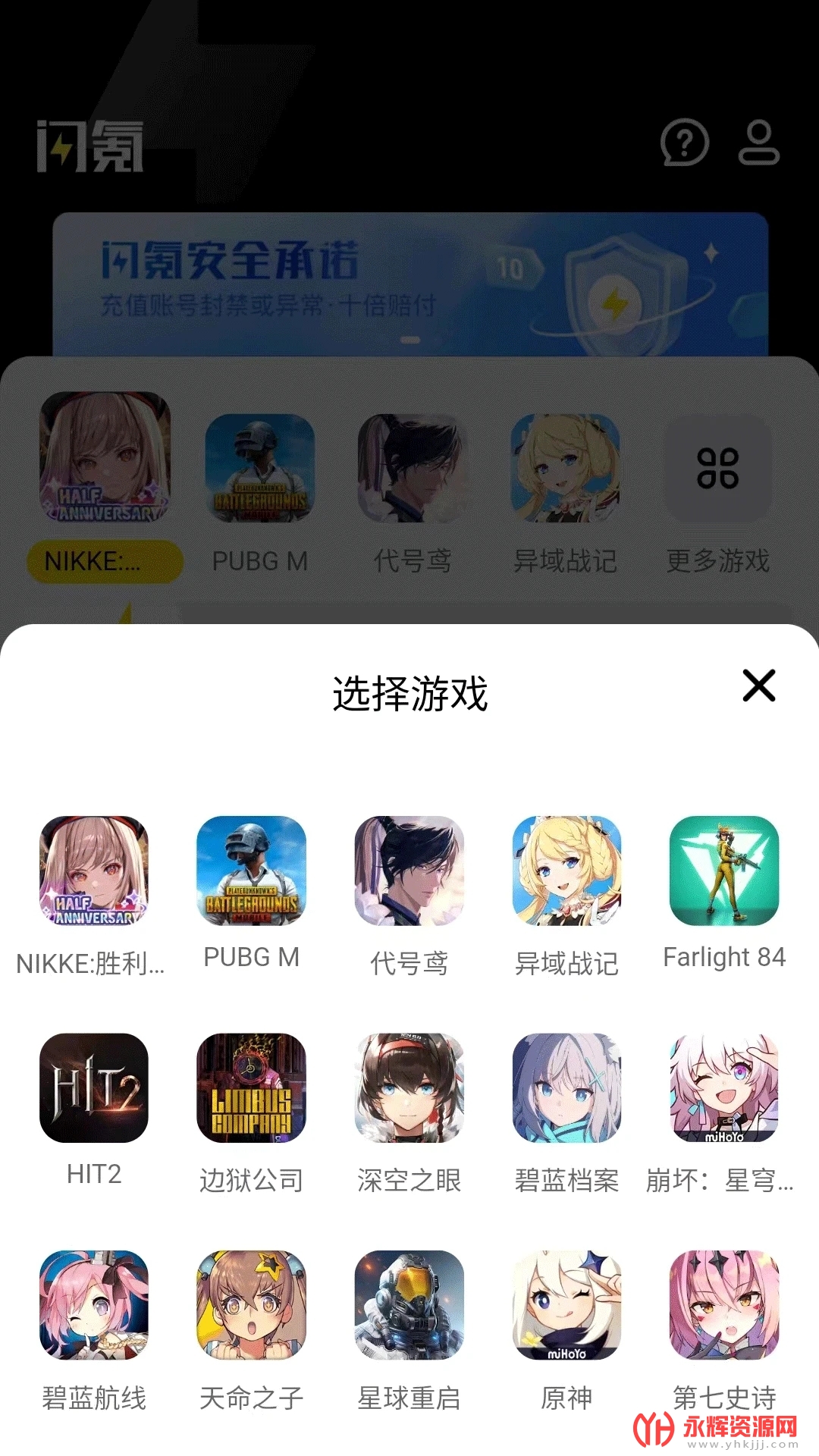Choose the 碧蓝航线 game
This screenshot has height=1456, width=819.
[94, 1304]
